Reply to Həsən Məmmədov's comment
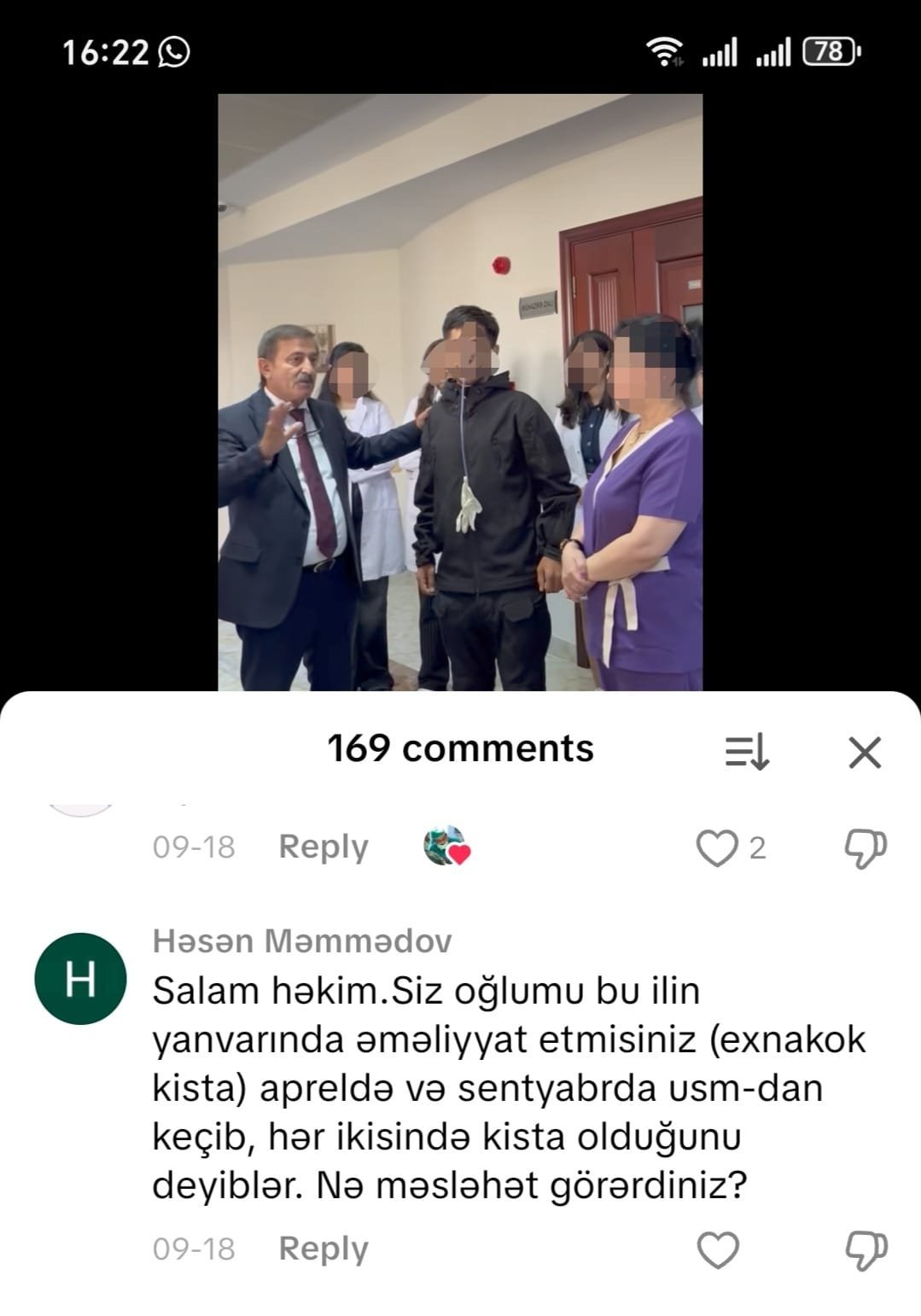The image size is (921, 1316). pyautogui.click(x=324, y=1249)
